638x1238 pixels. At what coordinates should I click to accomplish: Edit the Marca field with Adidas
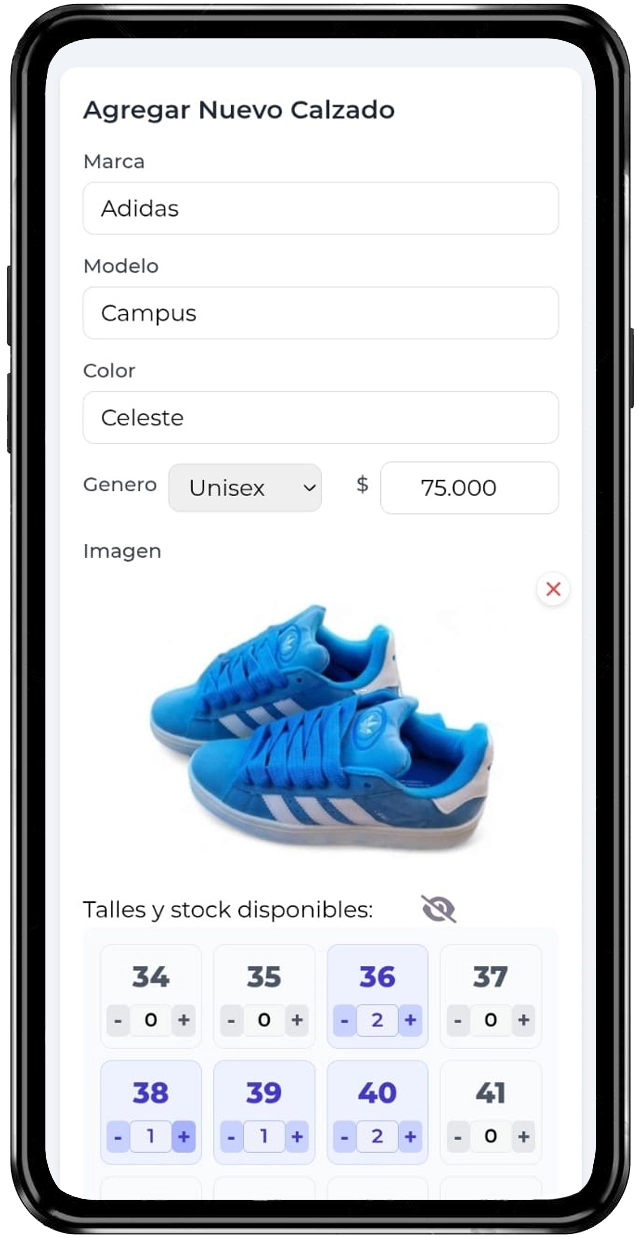tap(320, 208)
